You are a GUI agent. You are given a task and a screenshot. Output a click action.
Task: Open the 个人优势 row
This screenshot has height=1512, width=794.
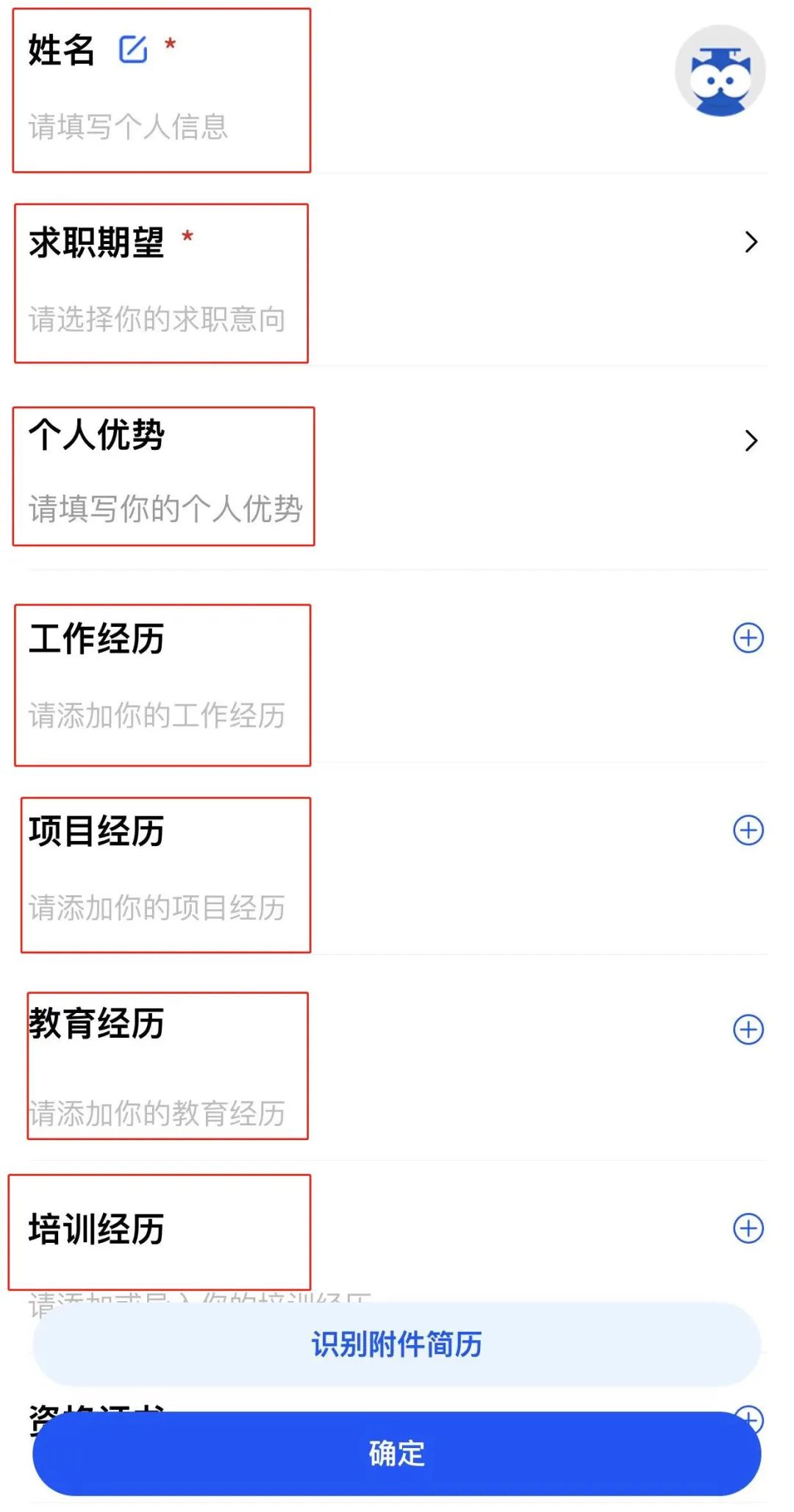pyautogui.click(x=750, y=440)
